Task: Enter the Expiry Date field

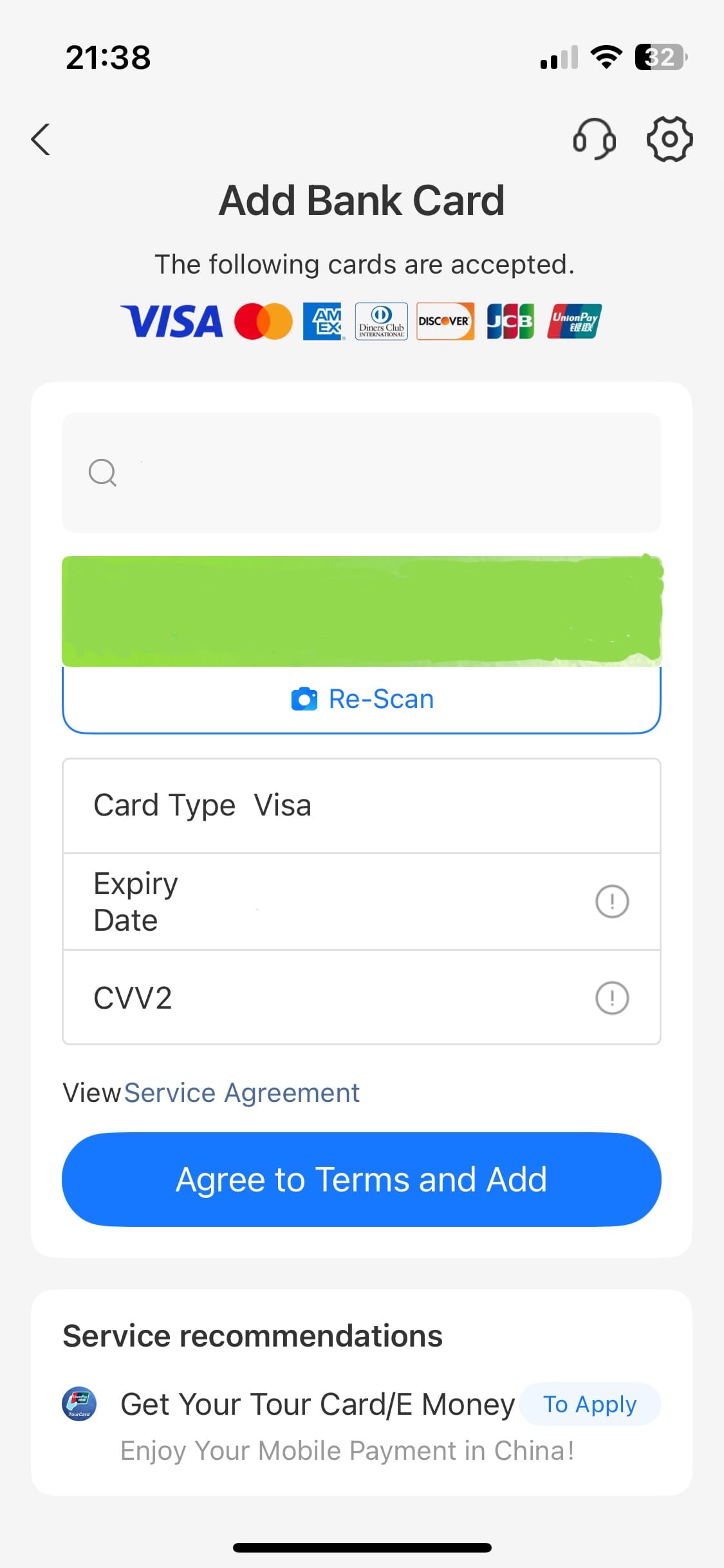Action: pyautogui.click(x=386, y=901)
